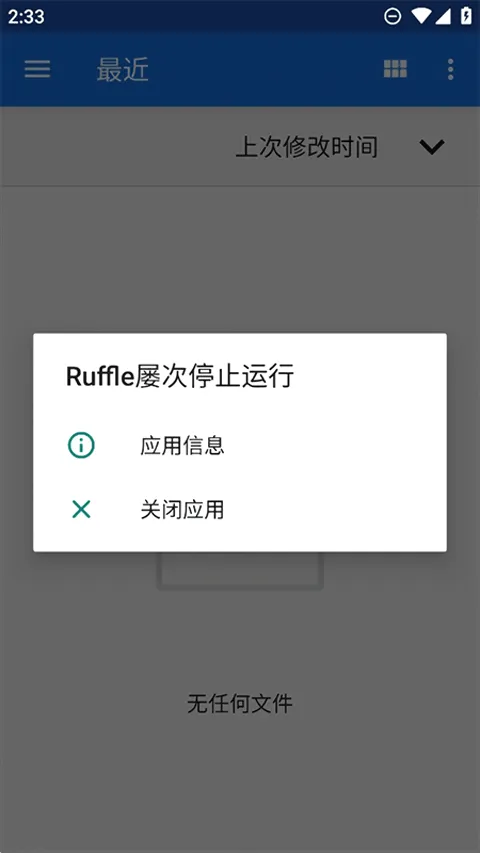The height and width of the screenshot is (853, 480).
Task: Expand the 上次修改时间 sort option
Action: tap(432, 147)
